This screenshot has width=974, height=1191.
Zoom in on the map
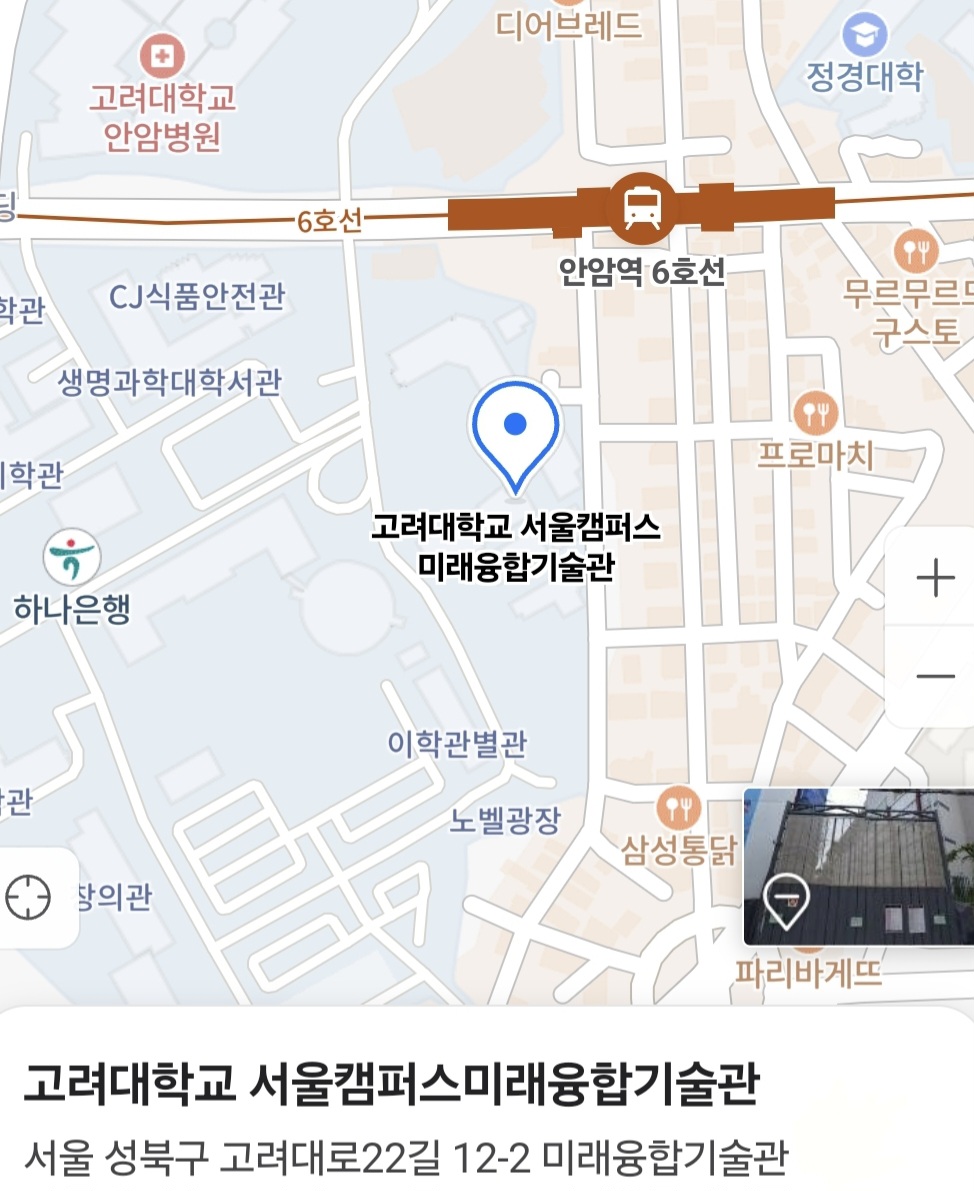935,578
